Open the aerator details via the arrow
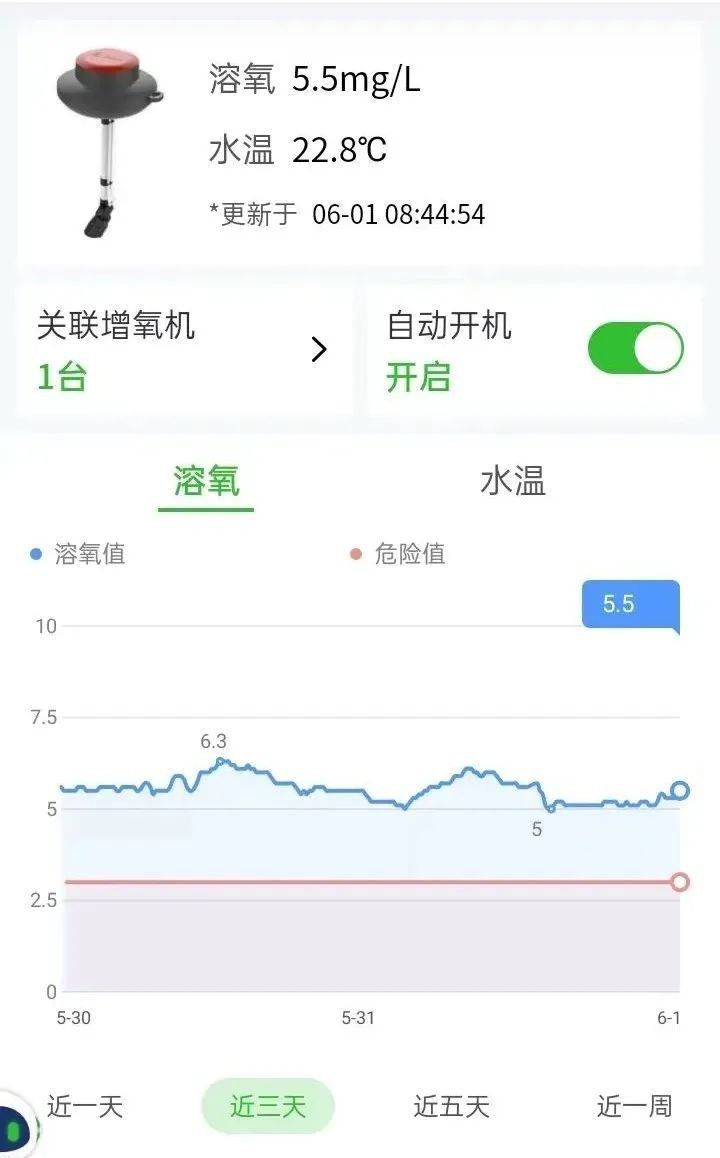 pyautogui.click(x=319, y=348)
